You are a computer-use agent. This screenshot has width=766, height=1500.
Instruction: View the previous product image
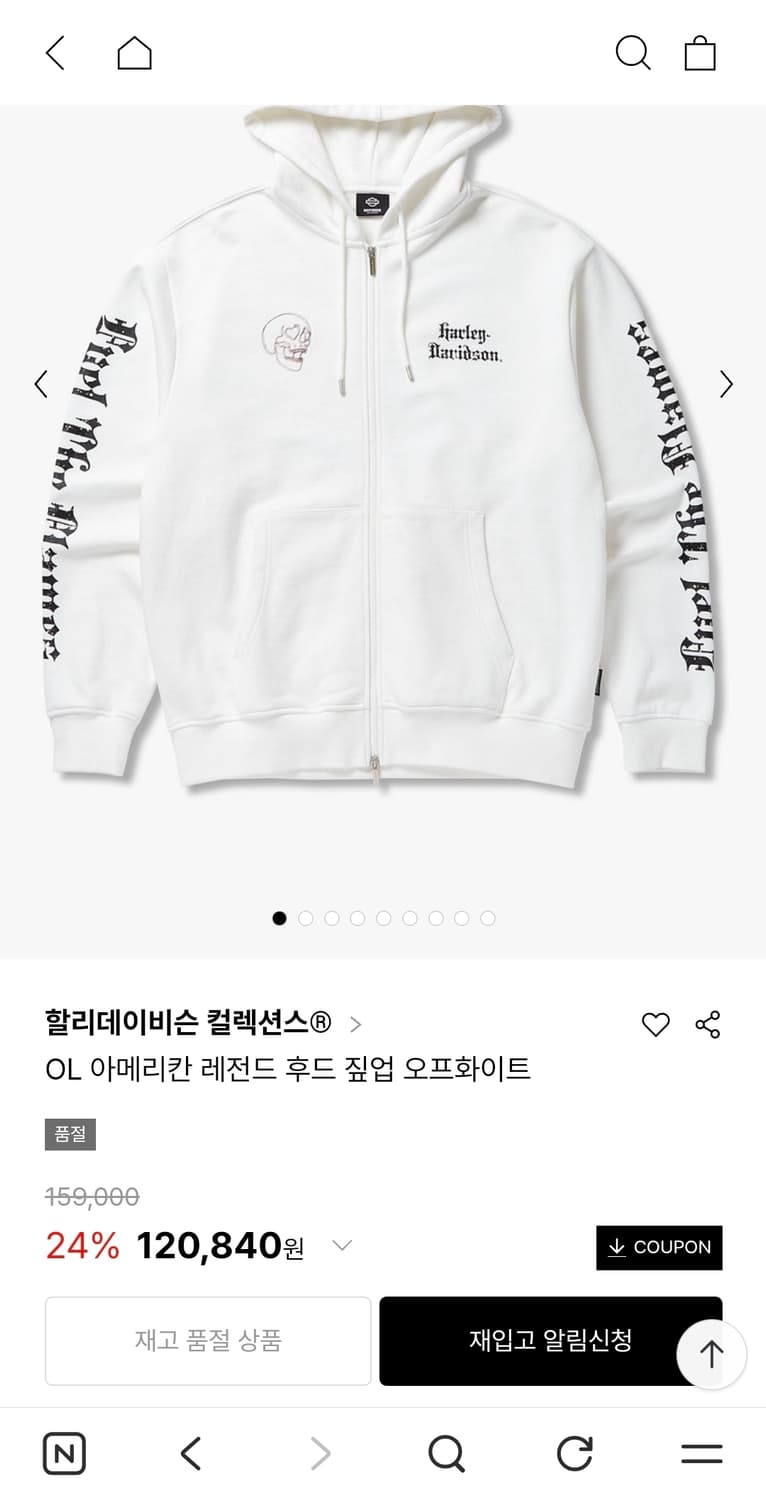point(40,384)
